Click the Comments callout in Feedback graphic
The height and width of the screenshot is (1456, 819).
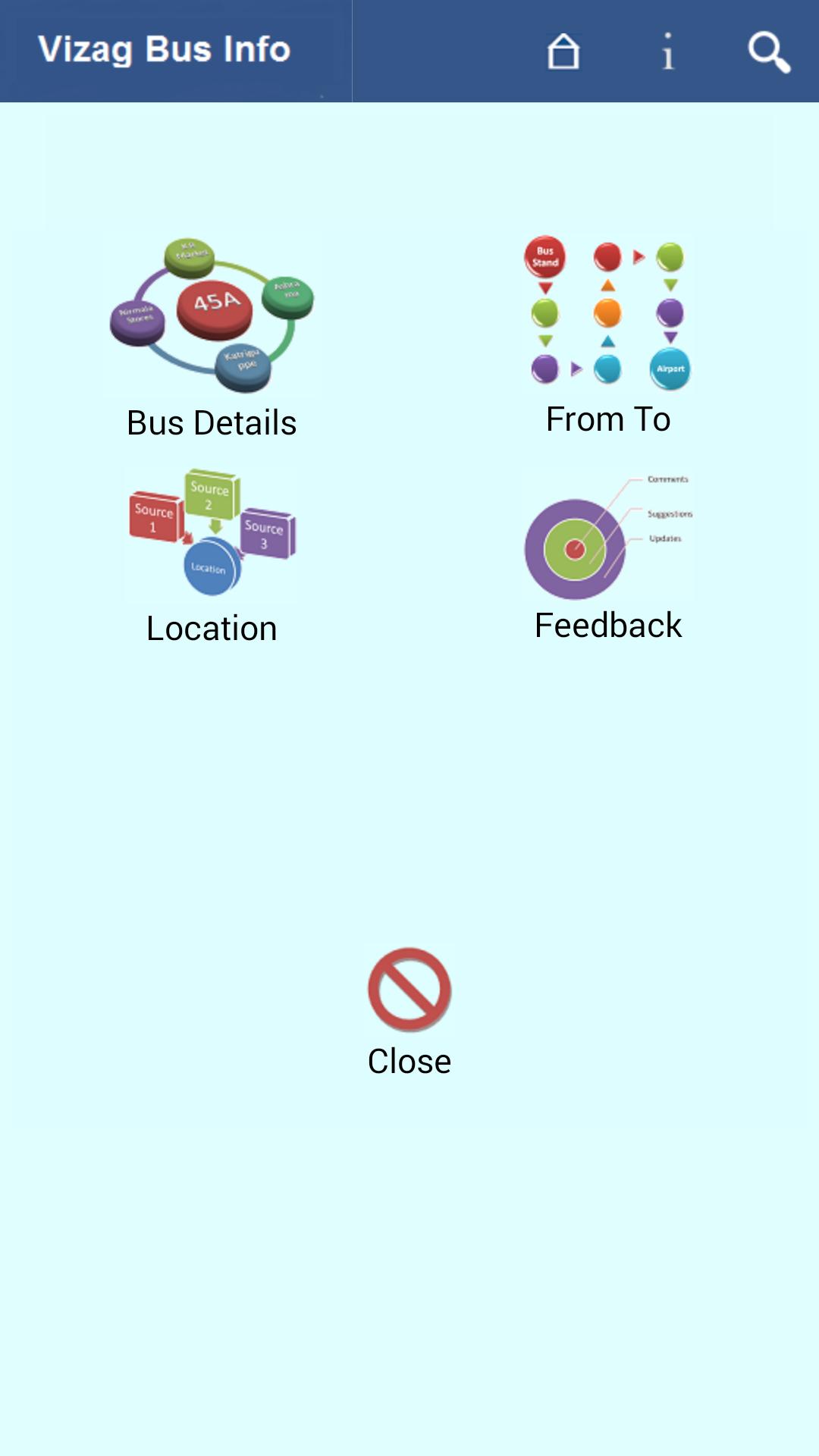coord(668,479)
